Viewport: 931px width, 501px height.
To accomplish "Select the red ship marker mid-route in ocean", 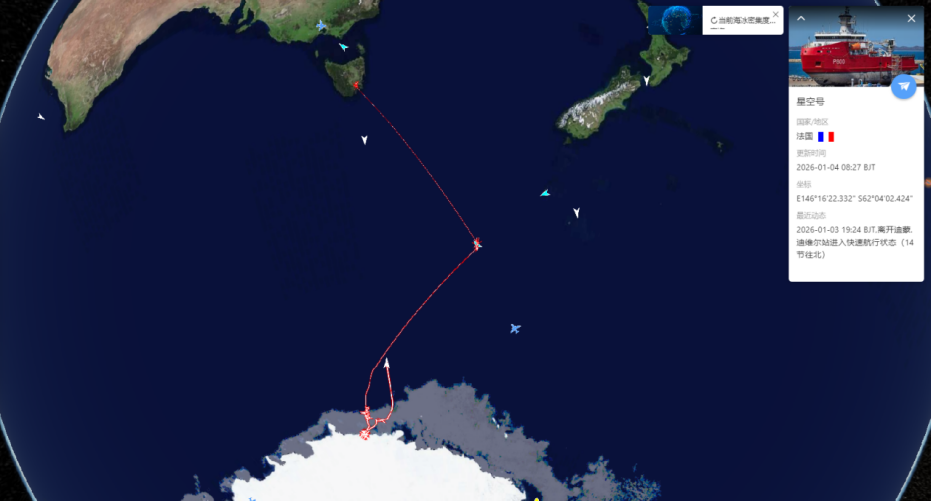I will click(477, 243).
